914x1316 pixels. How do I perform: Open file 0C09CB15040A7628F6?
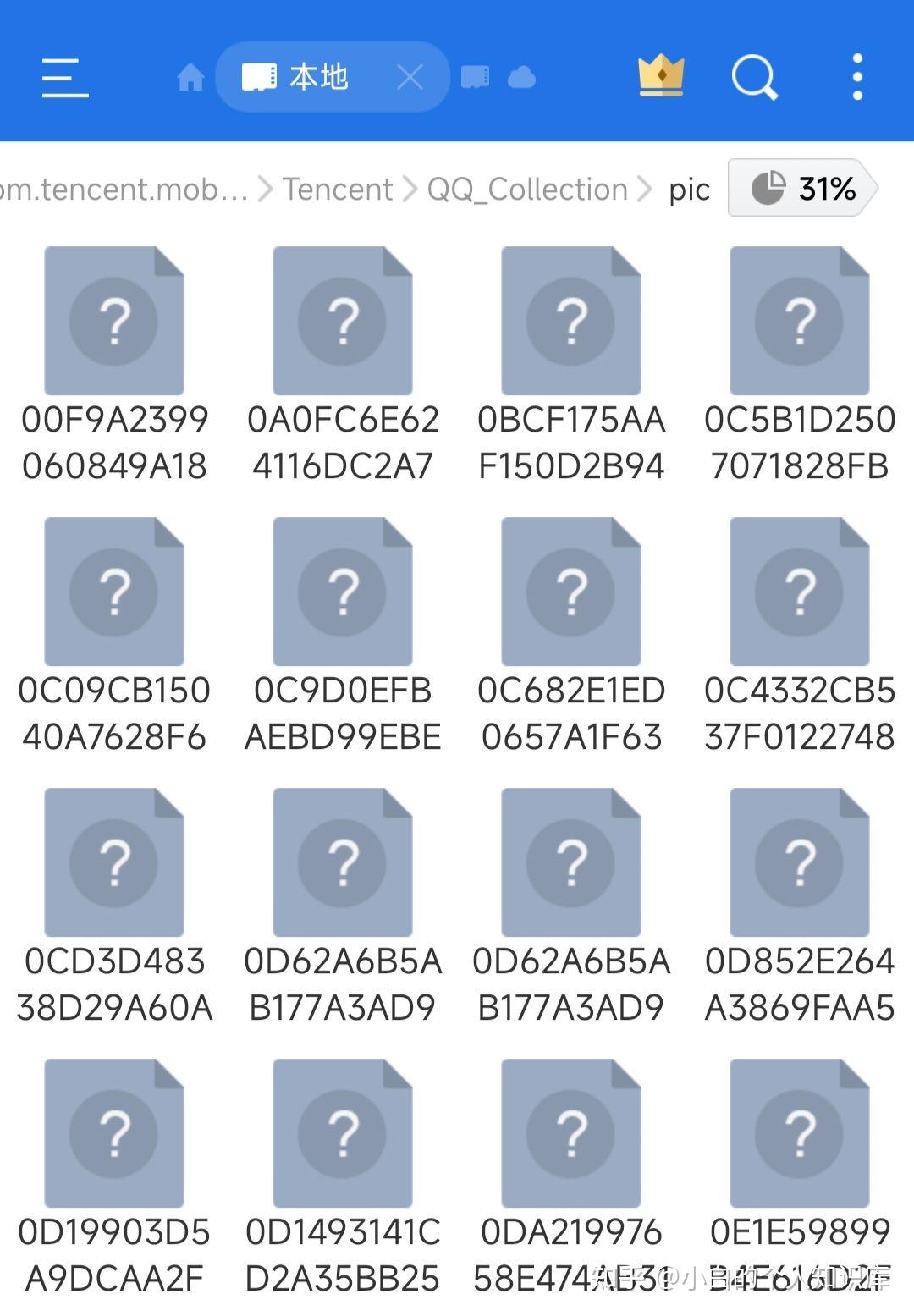tap(114, 592)
